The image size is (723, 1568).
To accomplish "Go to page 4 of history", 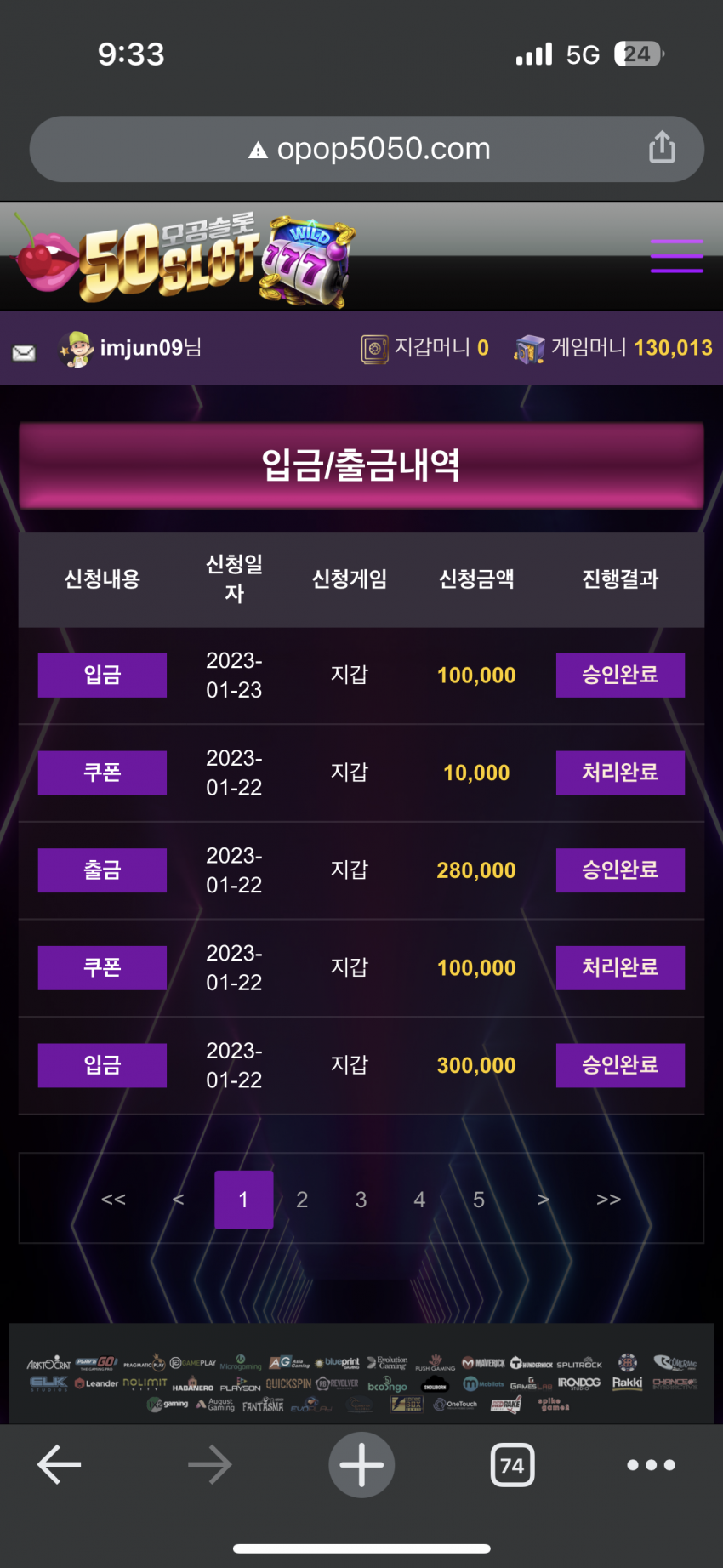I will click(419, 1200).
